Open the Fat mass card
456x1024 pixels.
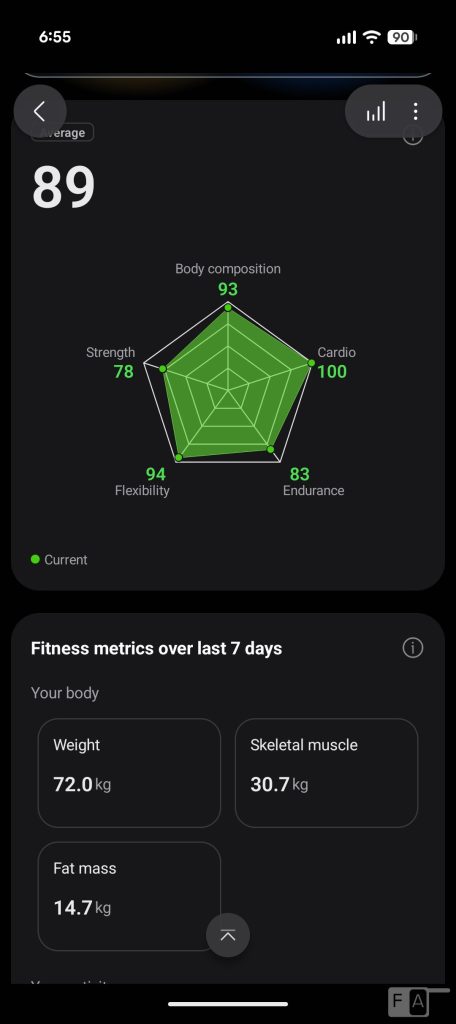tap(129, 896)
